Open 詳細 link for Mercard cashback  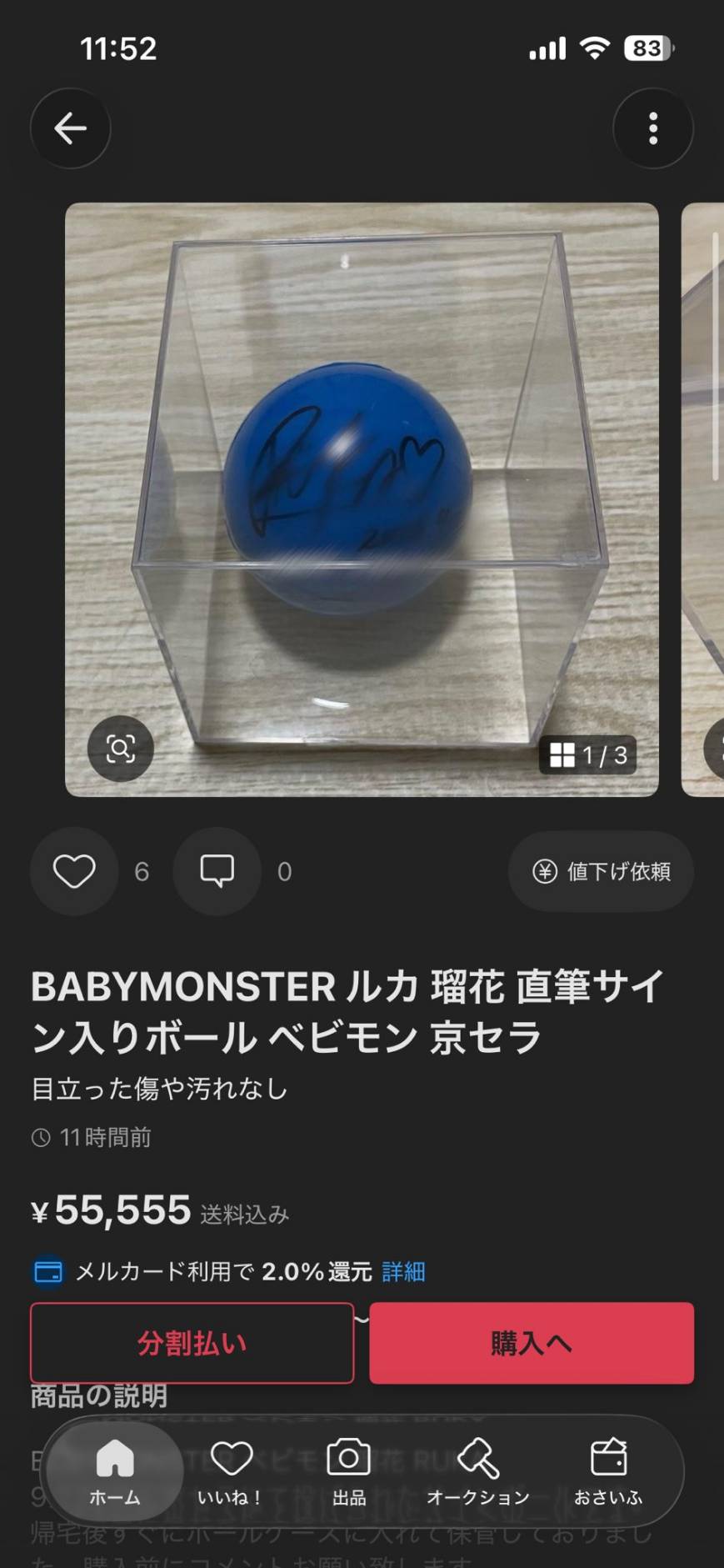[x=403, y=1271]
